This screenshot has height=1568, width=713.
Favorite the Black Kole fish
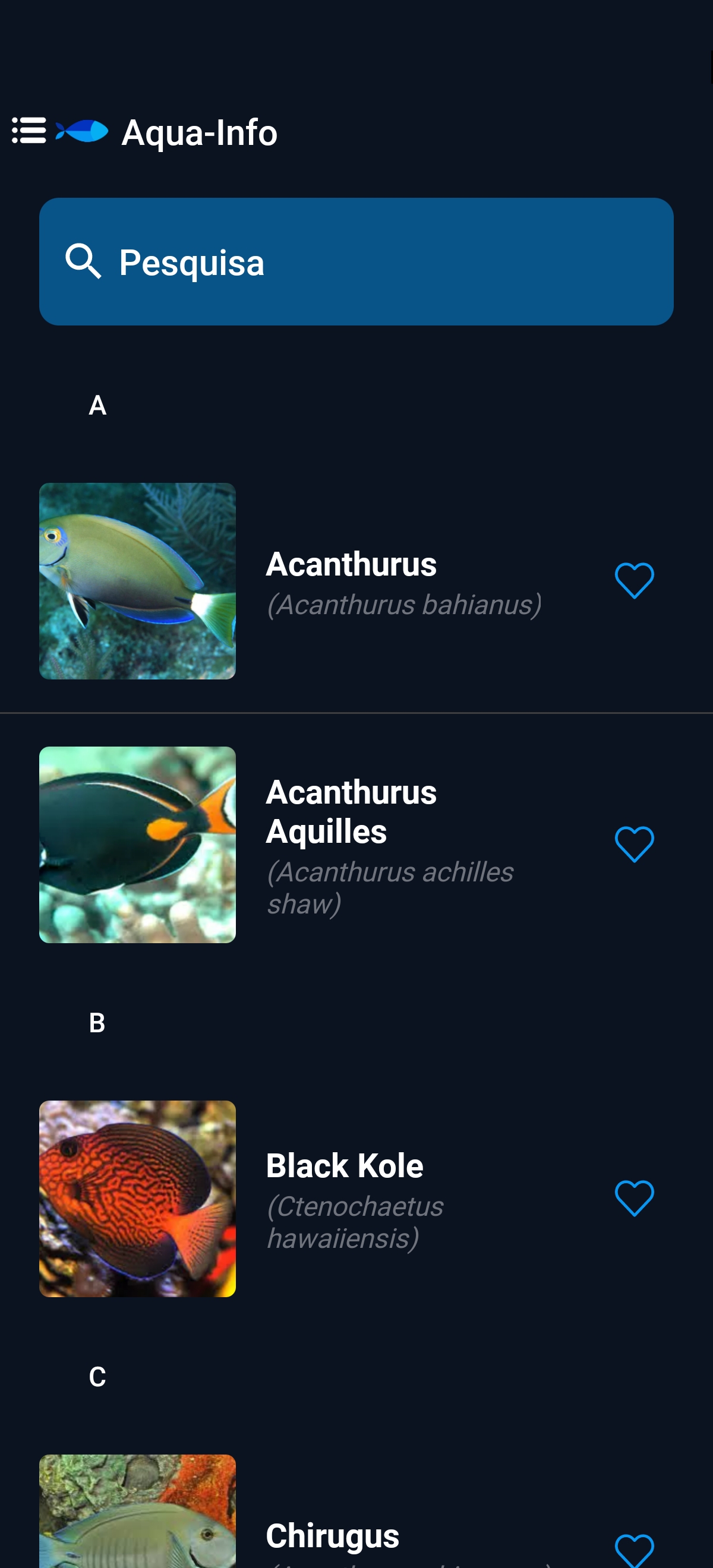click(x=633, y=1199)
